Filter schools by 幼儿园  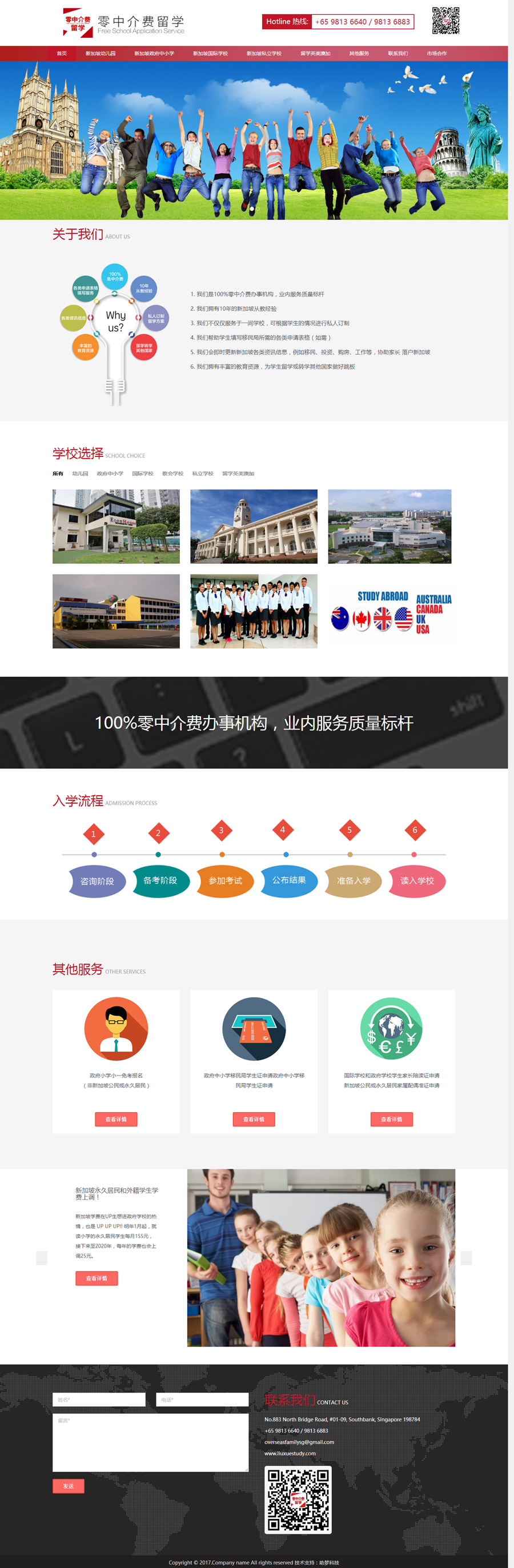(x=80, y=474)
